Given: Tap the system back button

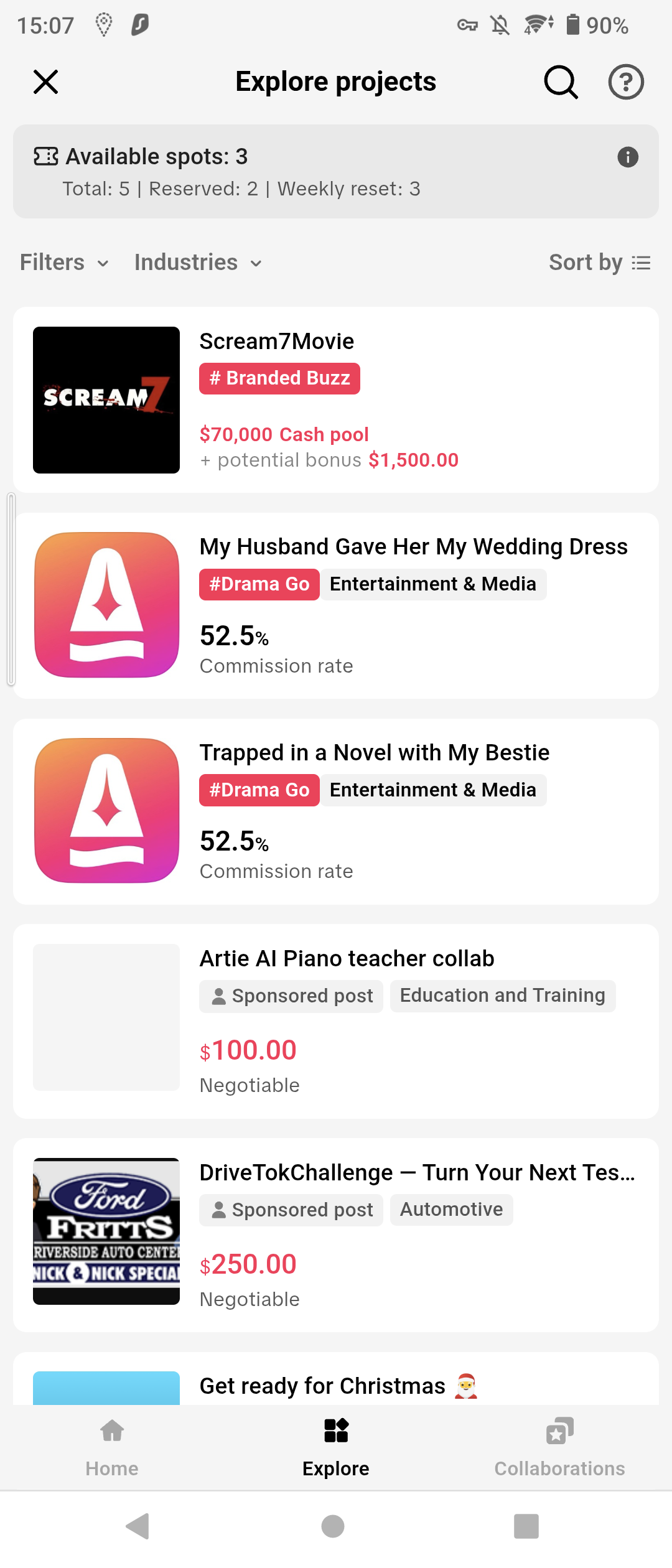Looking at the screenshot, I should tap(138, 1526).
